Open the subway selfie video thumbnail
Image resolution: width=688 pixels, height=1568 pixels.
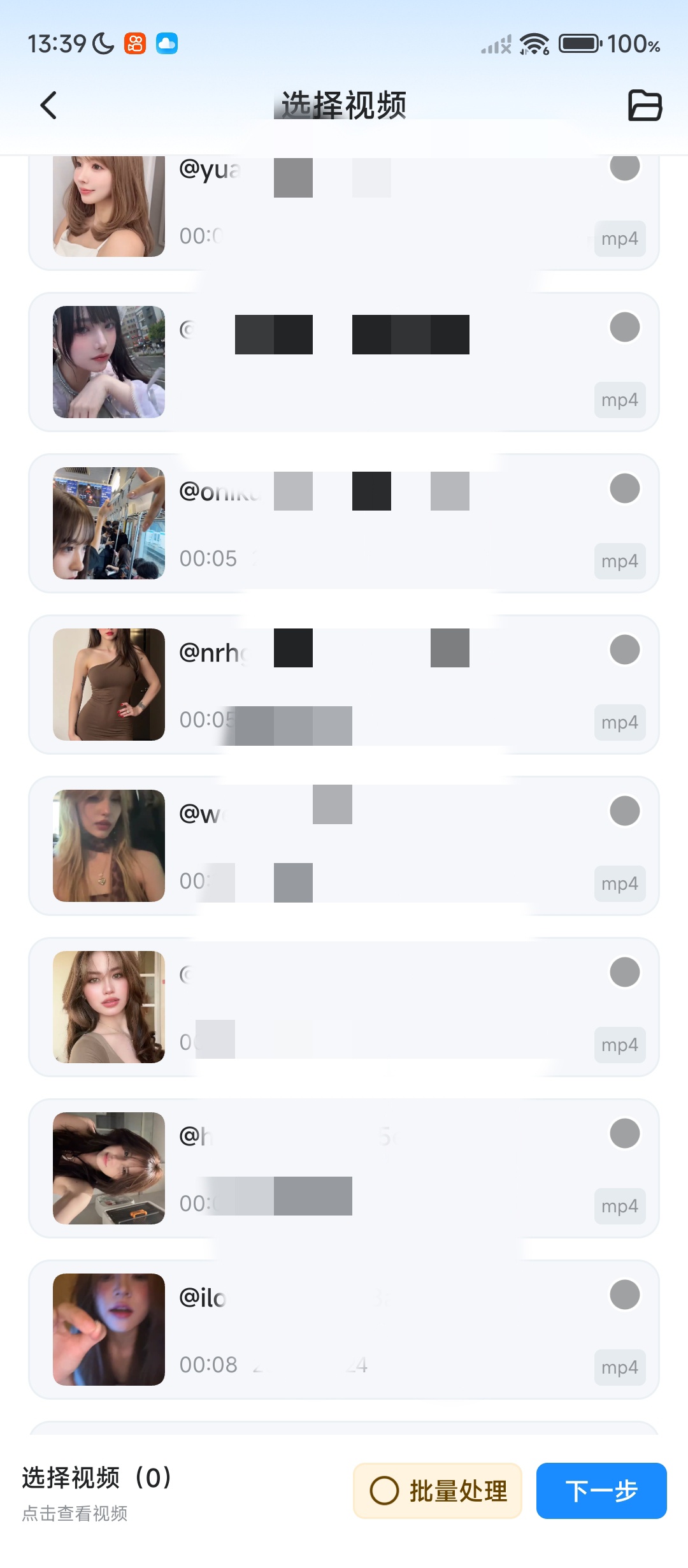tap(109, 523)
